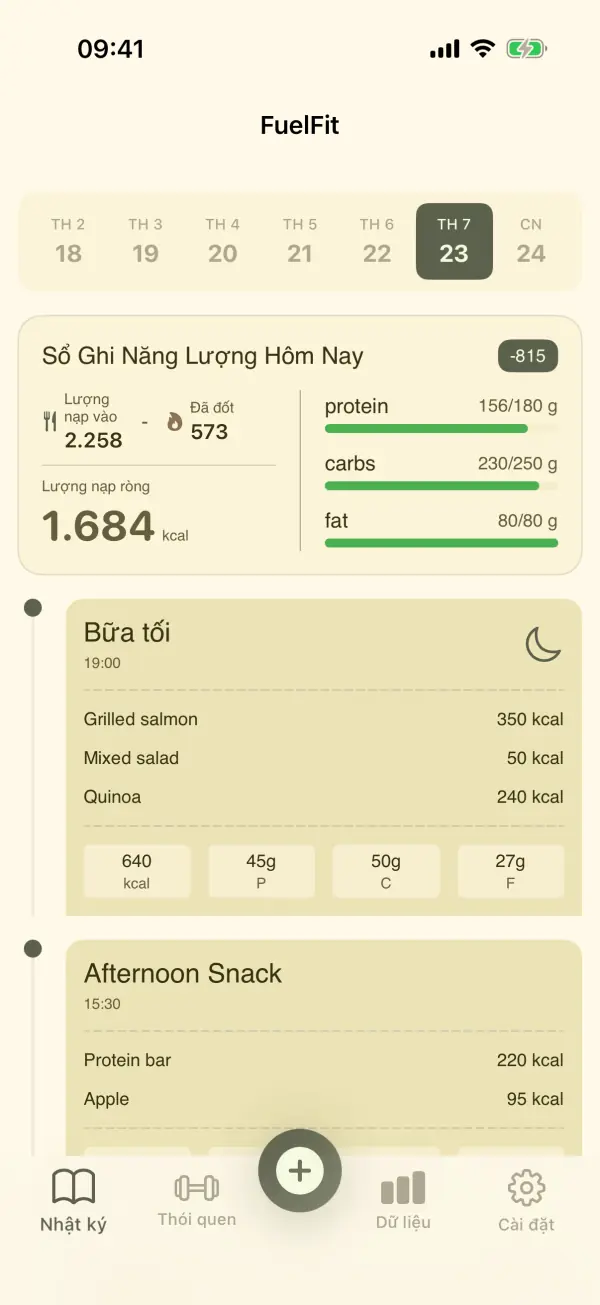Screen dimensions: 600x1305
Task: Select TH 5 the 21st
Action: (x=300, y=241)
